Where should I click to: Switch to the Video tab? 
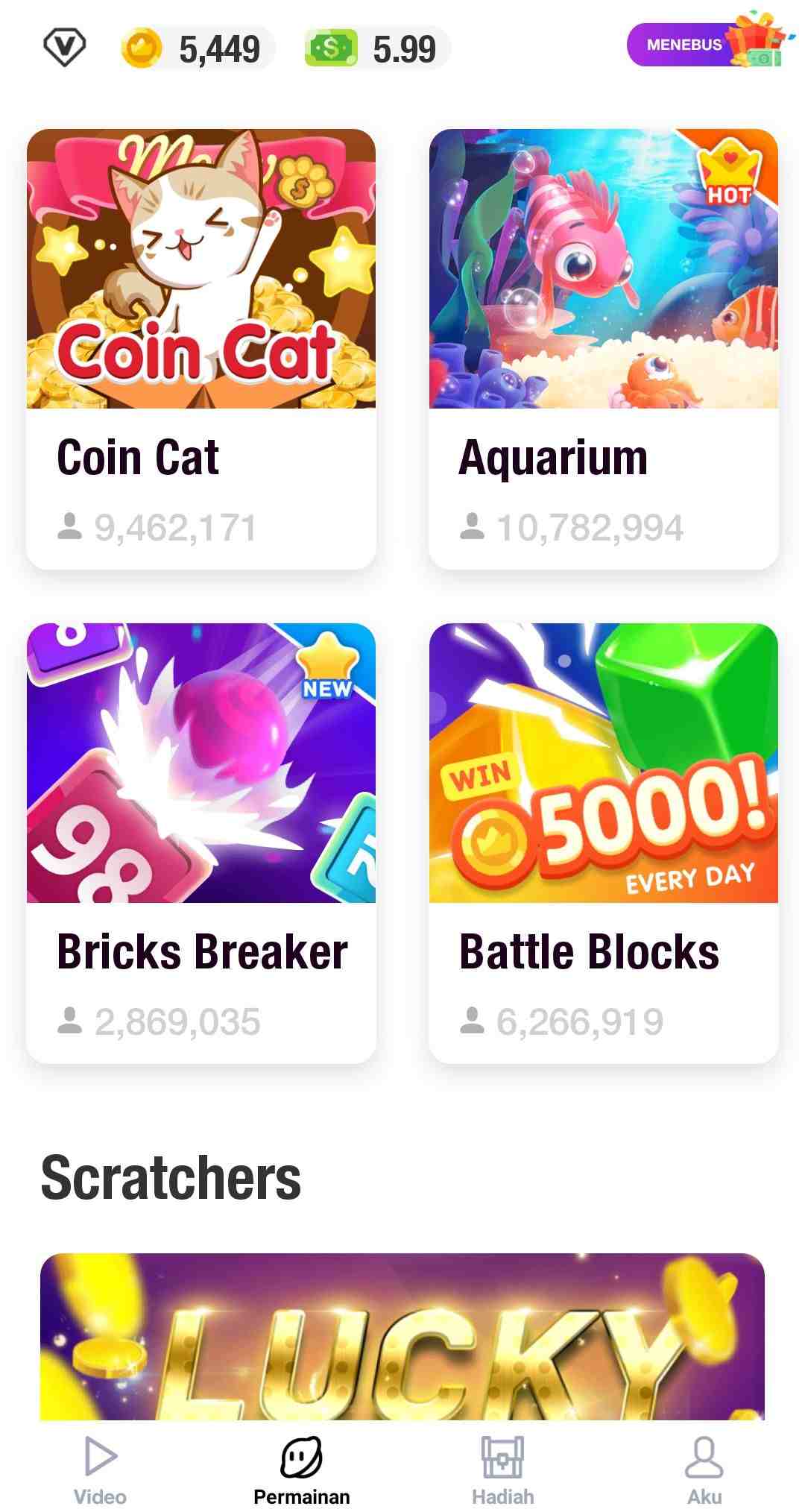point(101,1470)
